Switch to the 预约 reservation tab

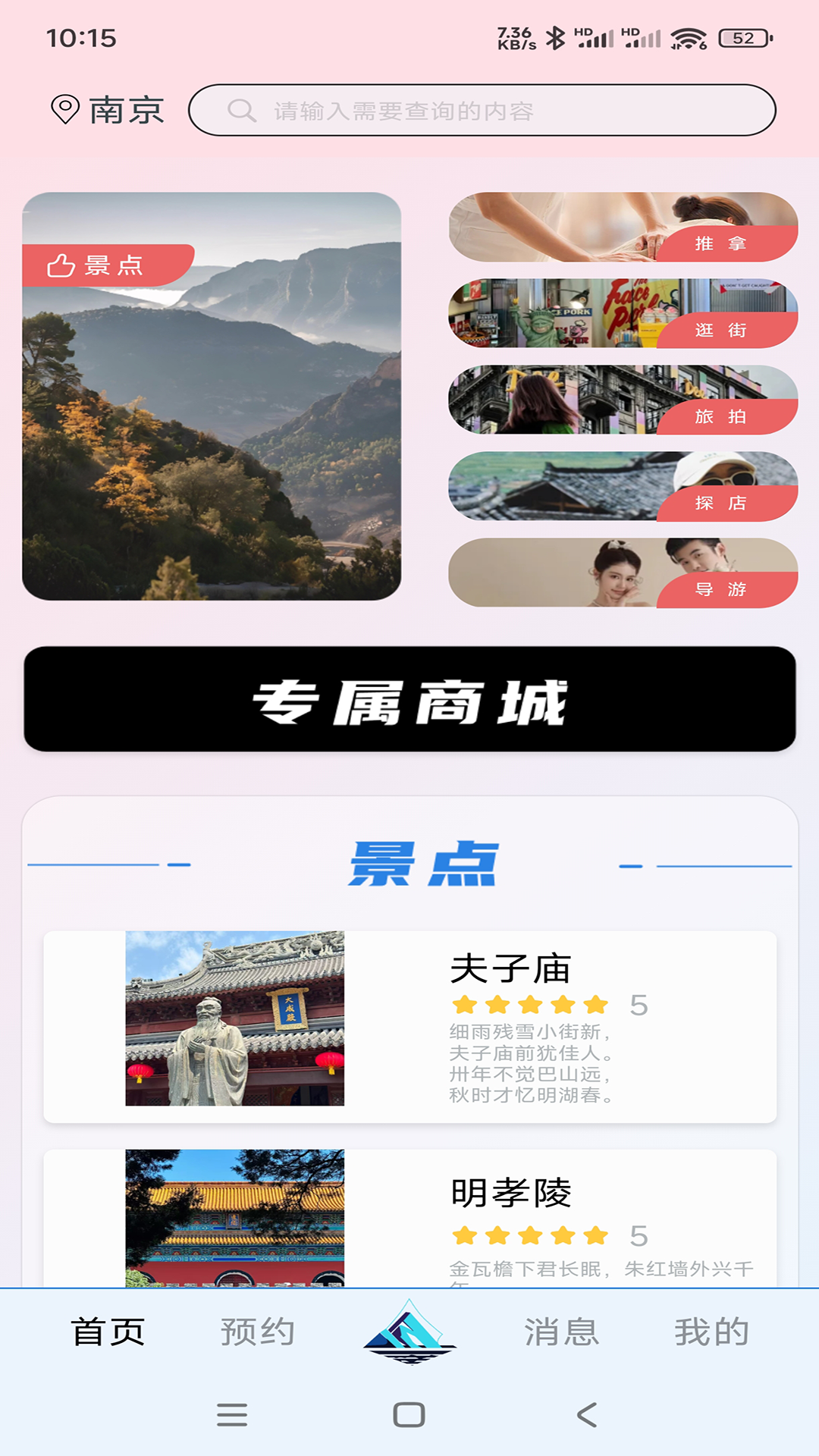click(x=258, y=1332)
